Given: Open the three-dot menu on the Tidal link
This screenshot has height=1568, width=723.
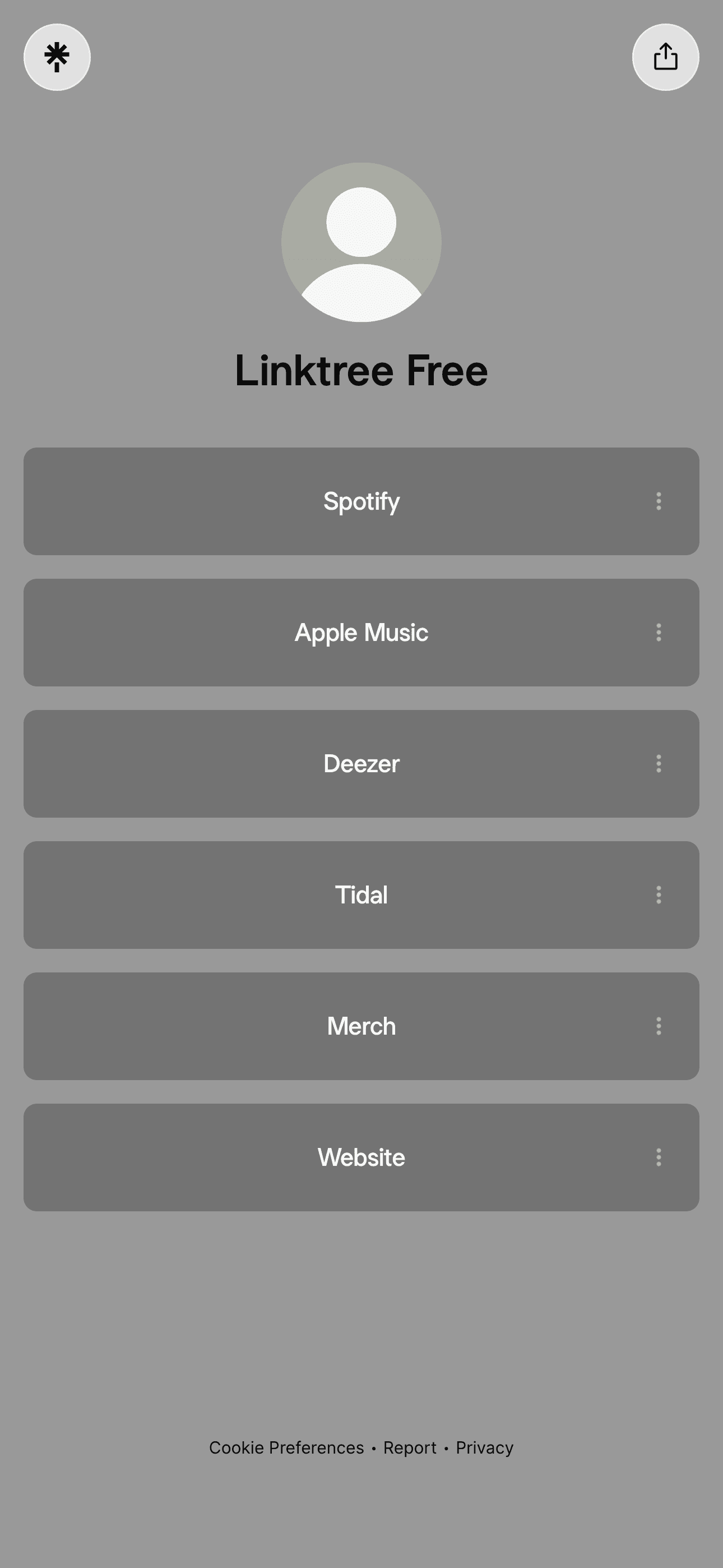Looking at the screenshot, I should pos(659,895).
